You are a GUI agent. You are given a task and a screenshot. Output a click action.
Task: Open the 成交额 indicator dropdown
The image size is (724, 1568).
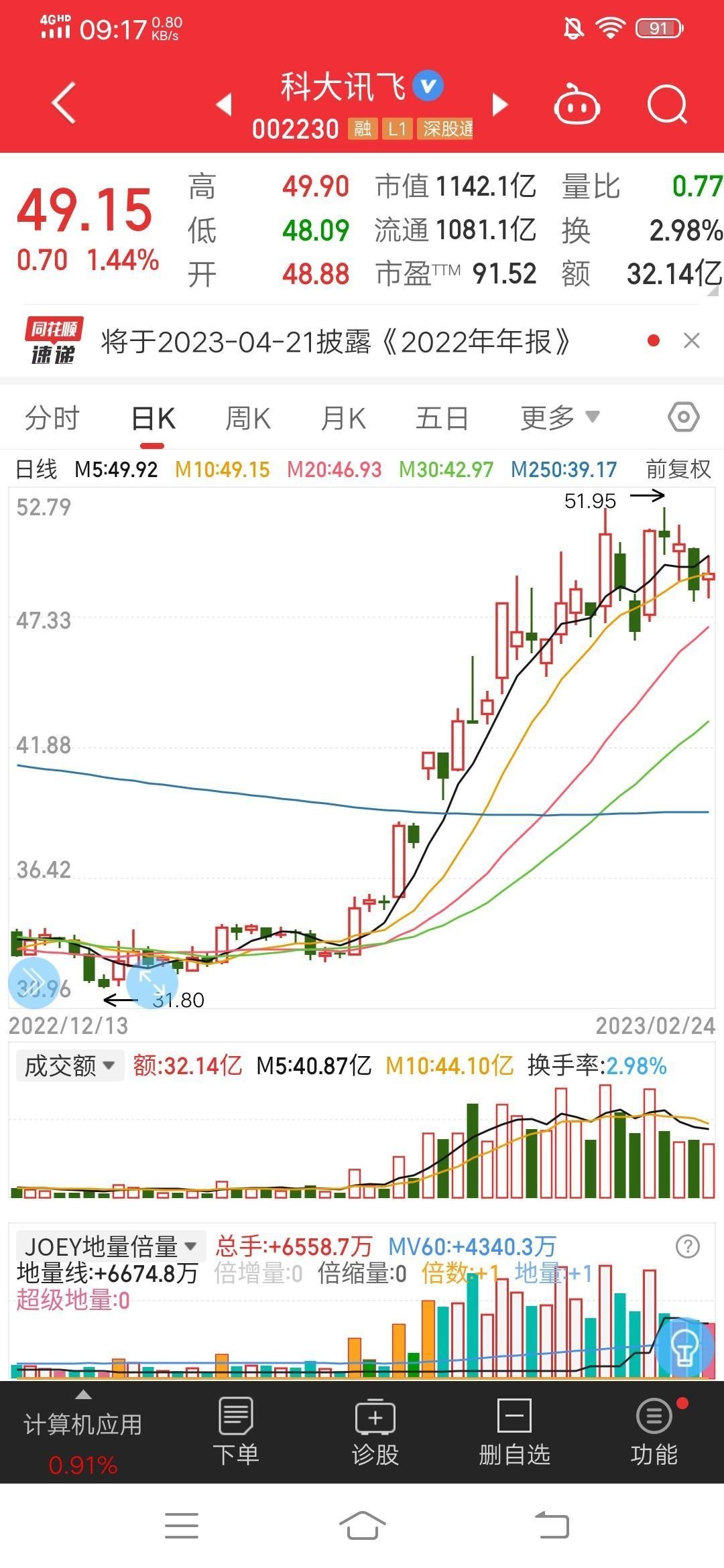coord(70,1065)
